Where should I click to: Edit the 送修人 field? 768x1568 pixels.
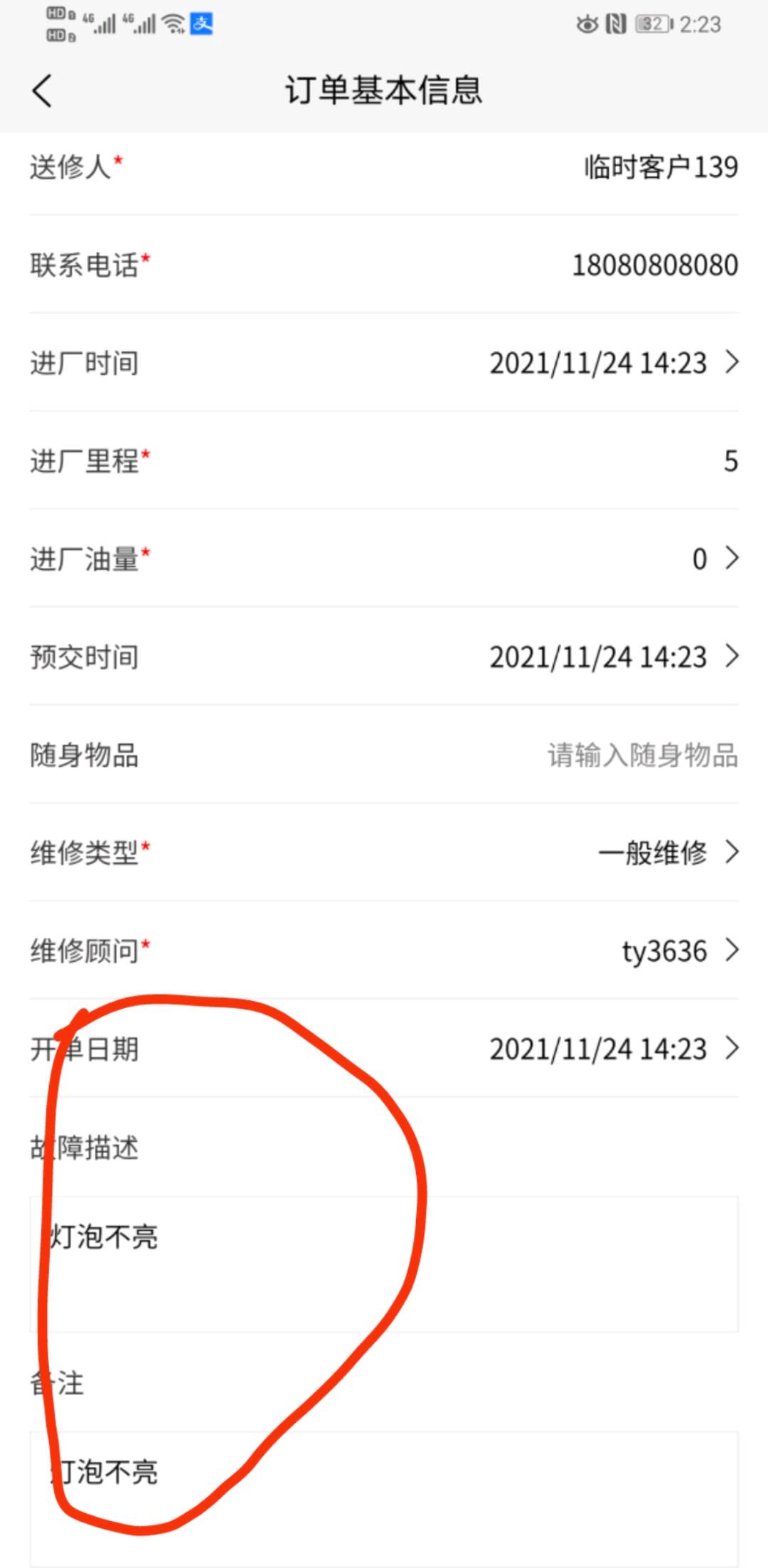click(660, 168)
